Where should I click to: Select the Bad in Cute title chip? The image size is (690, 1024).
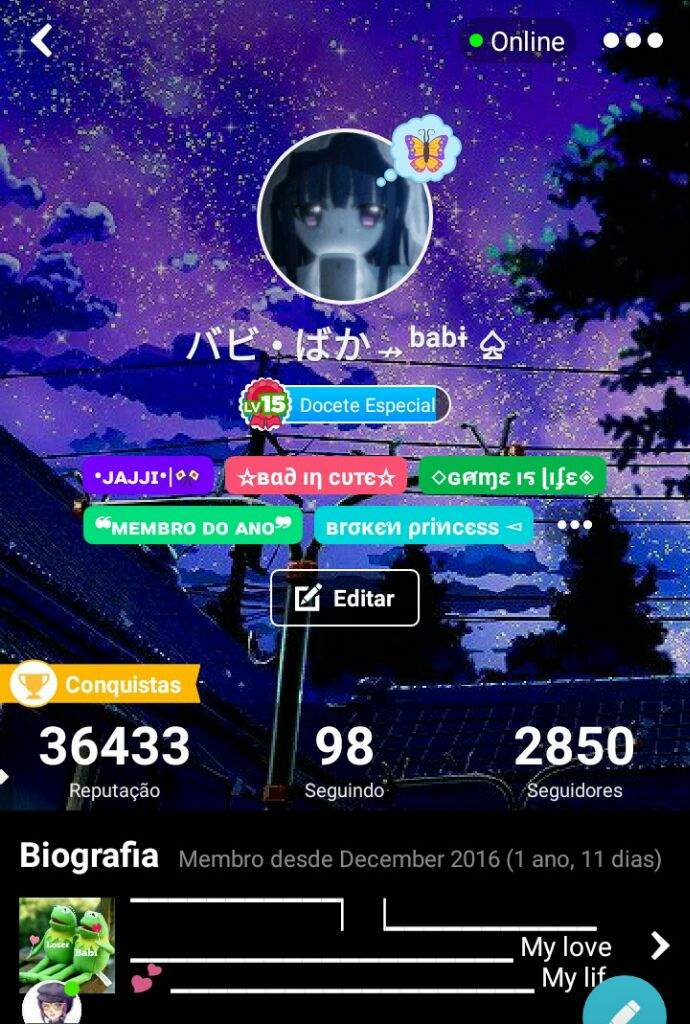coord(315,476)
